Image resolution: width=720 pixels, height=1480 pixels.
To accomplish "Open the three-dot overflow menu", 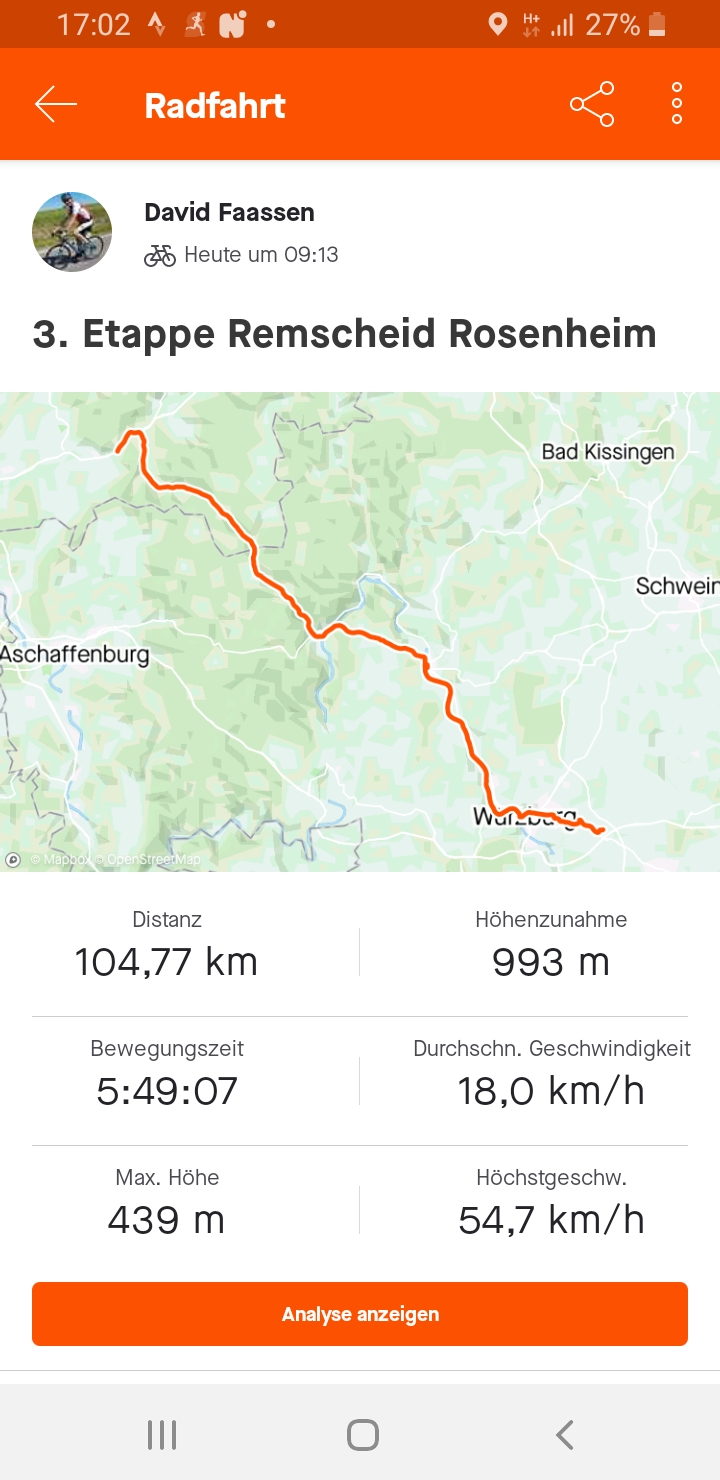I will (x=677, y=104).
